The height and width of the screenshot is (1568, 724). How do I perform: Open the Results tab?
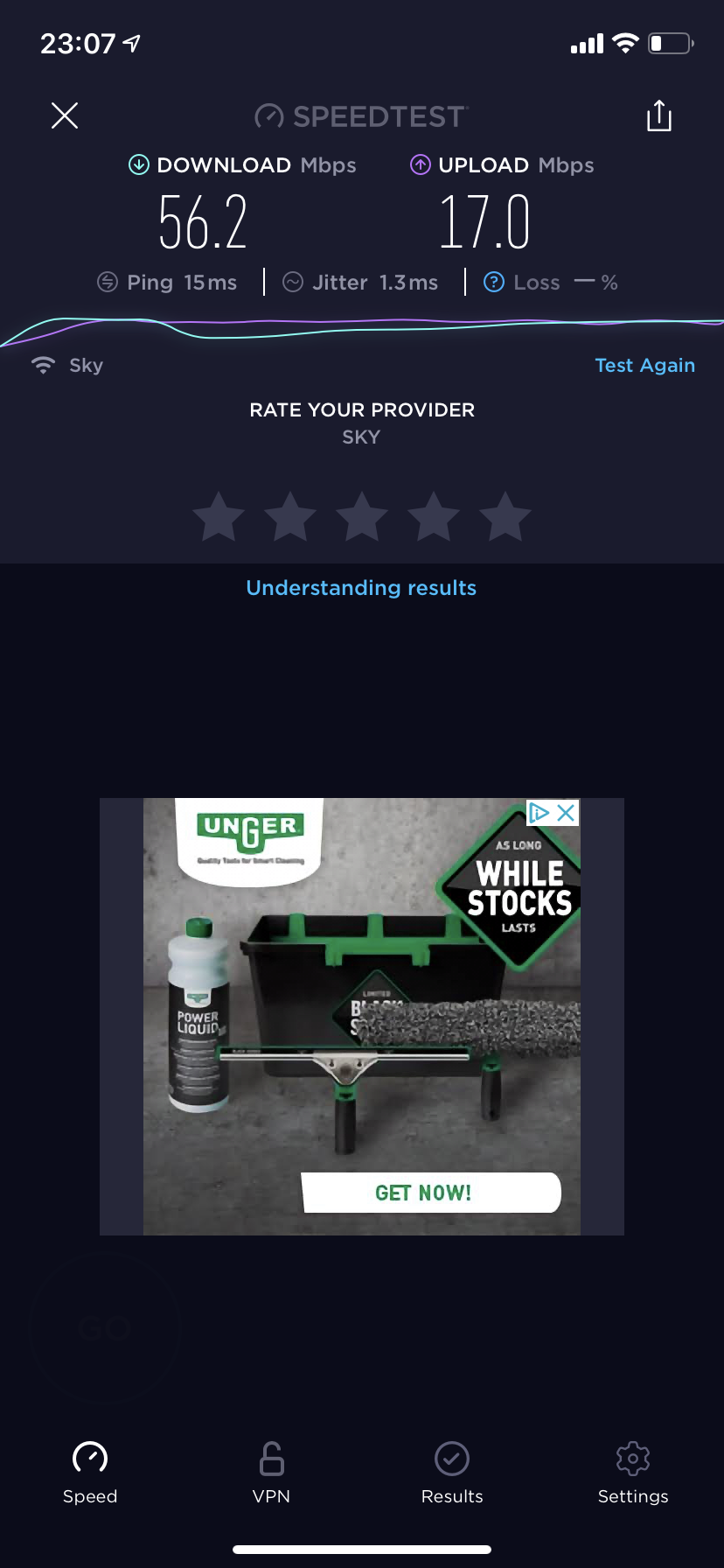click(452, 1473)
